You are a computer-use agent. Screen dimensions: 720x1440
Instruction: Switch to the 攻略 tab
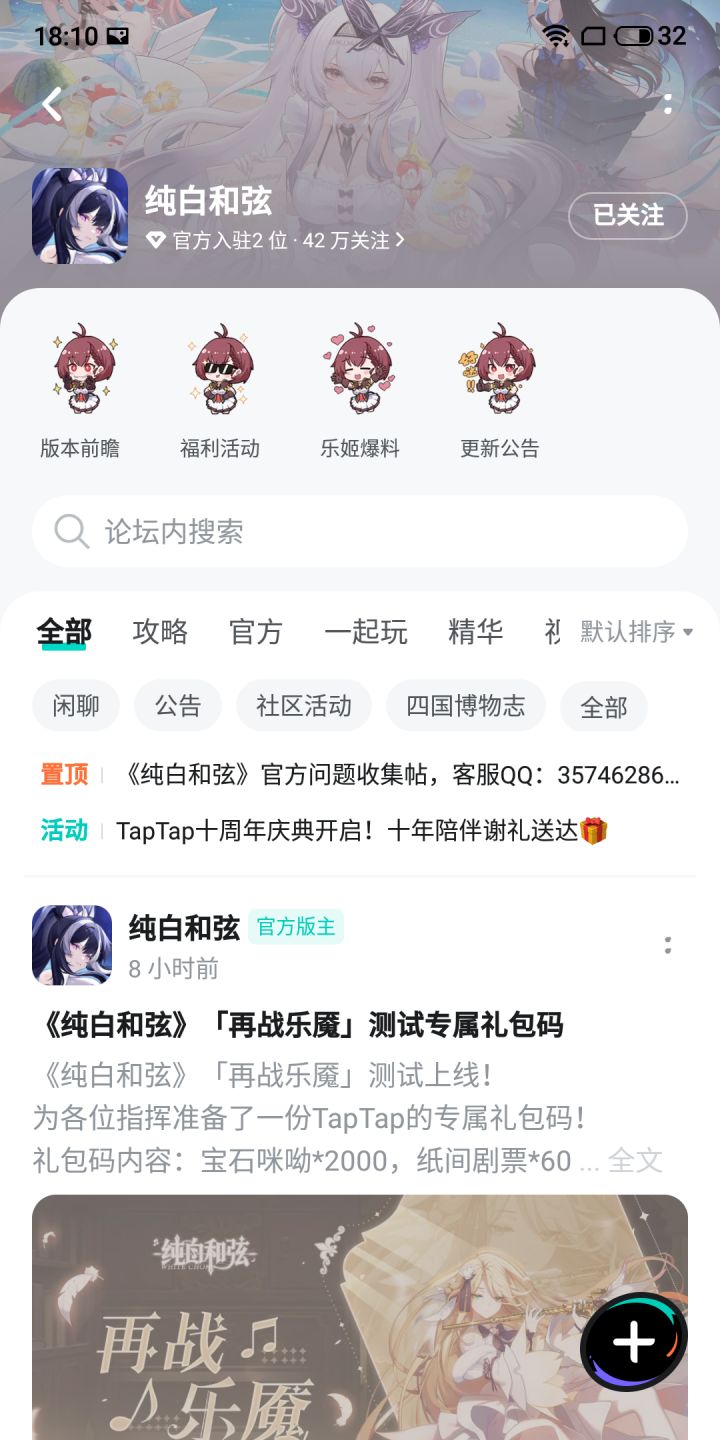[159, 631]
